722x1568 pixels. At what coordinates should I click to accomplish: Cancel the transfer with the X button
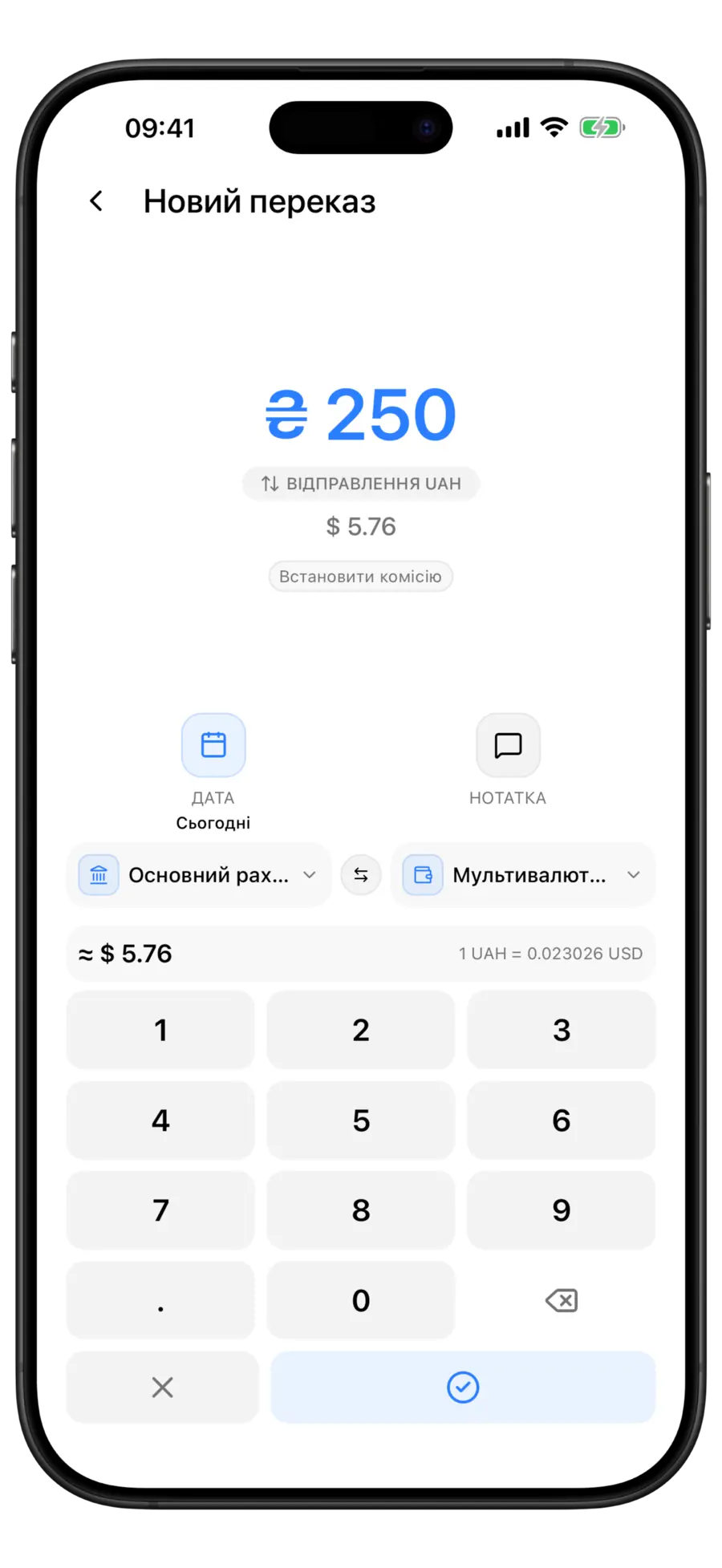pos(163,1388)
